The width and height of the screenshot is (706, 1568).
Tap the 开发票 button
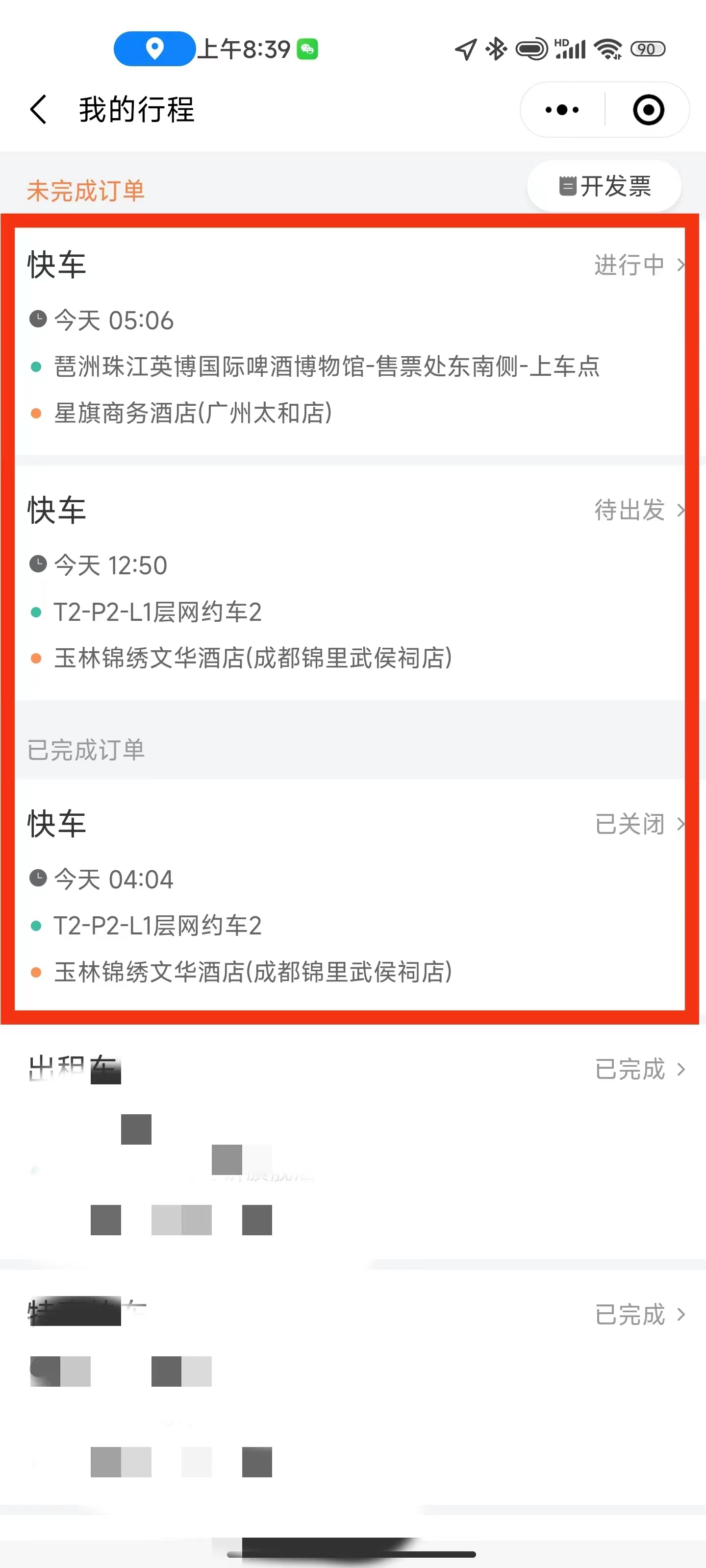[x=603, y=186]
